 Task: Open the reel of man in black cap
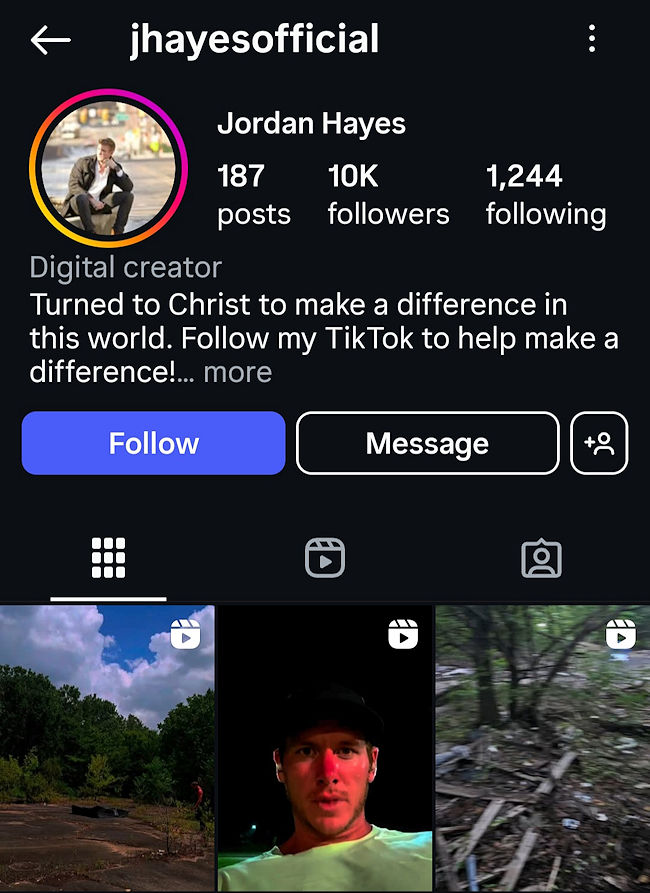tap(325, 748)
